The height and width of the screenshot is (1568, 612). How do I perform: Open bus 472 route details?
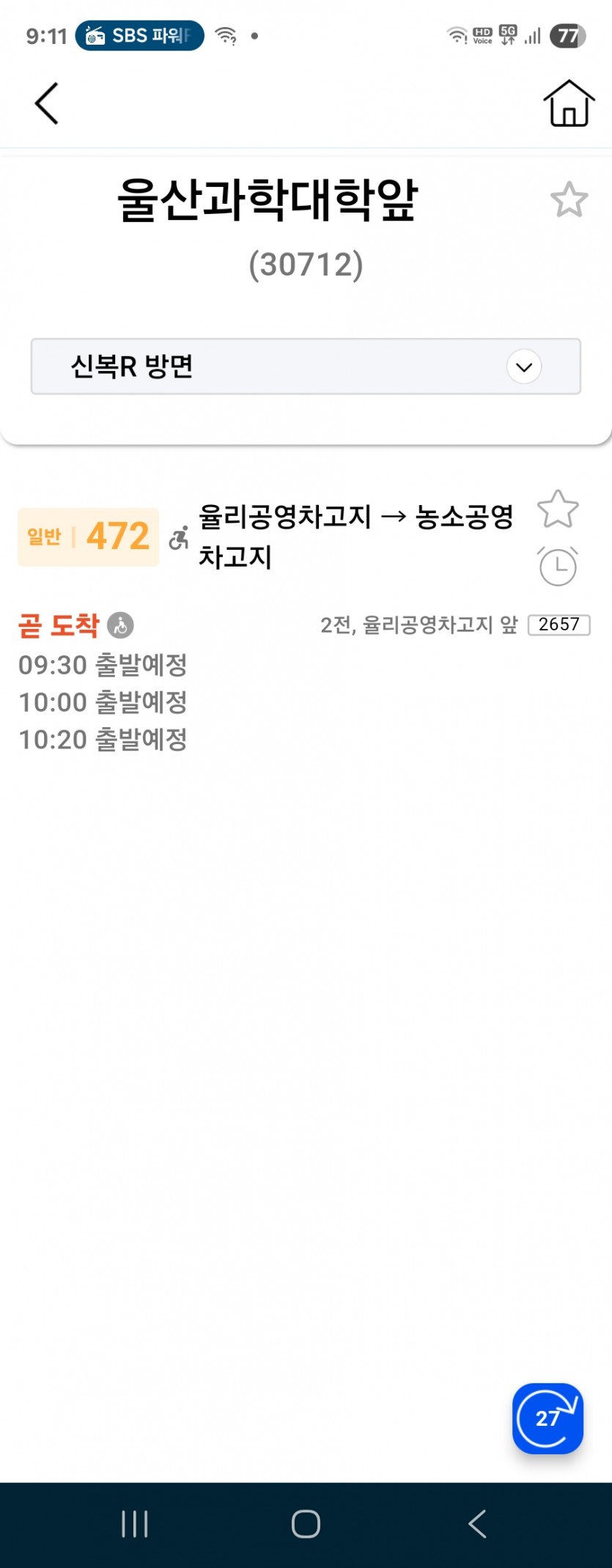[118, 537]
